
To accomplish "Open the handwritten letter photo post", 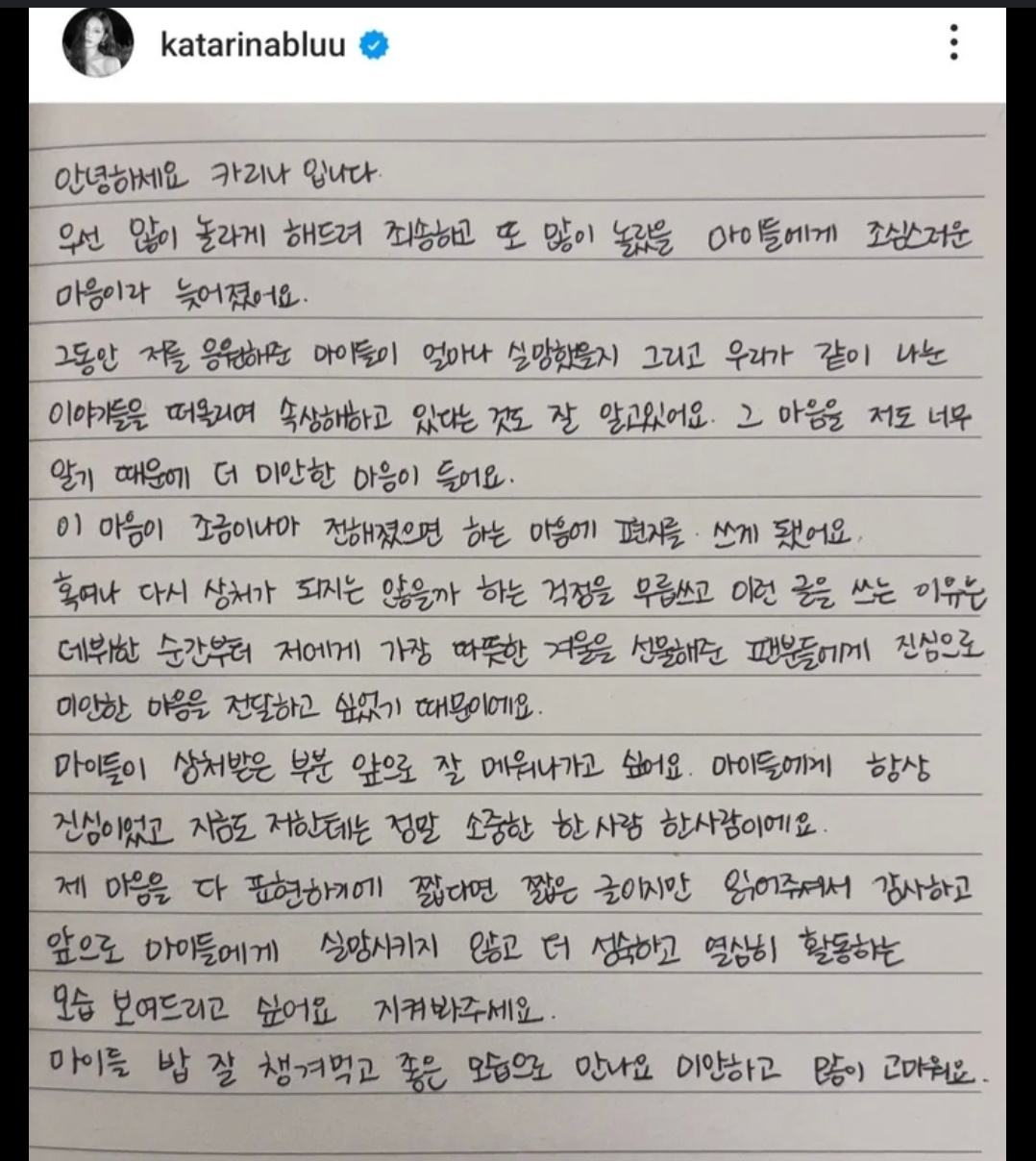I will [517, 625].
